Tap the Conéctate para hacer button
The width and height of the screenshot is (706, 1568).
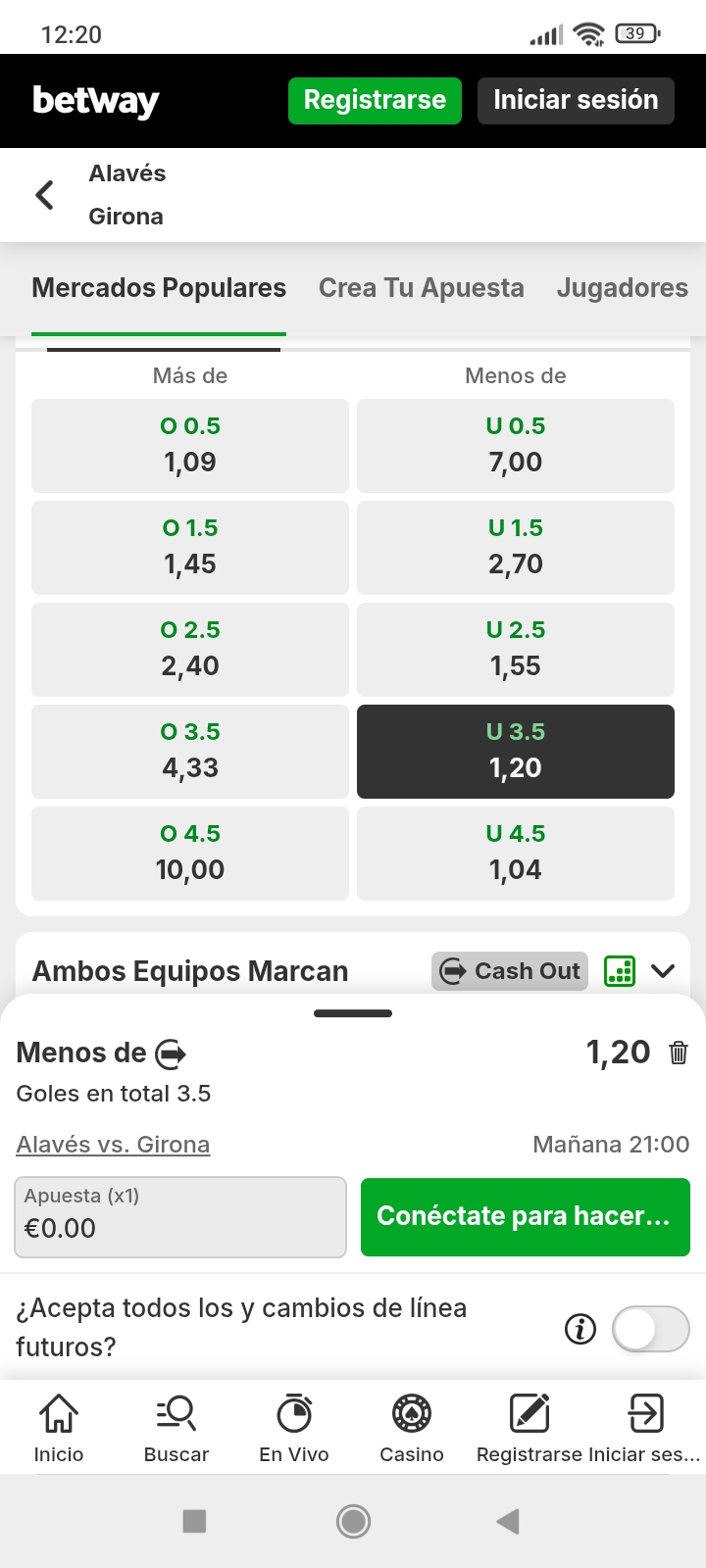pos(525,1217)
